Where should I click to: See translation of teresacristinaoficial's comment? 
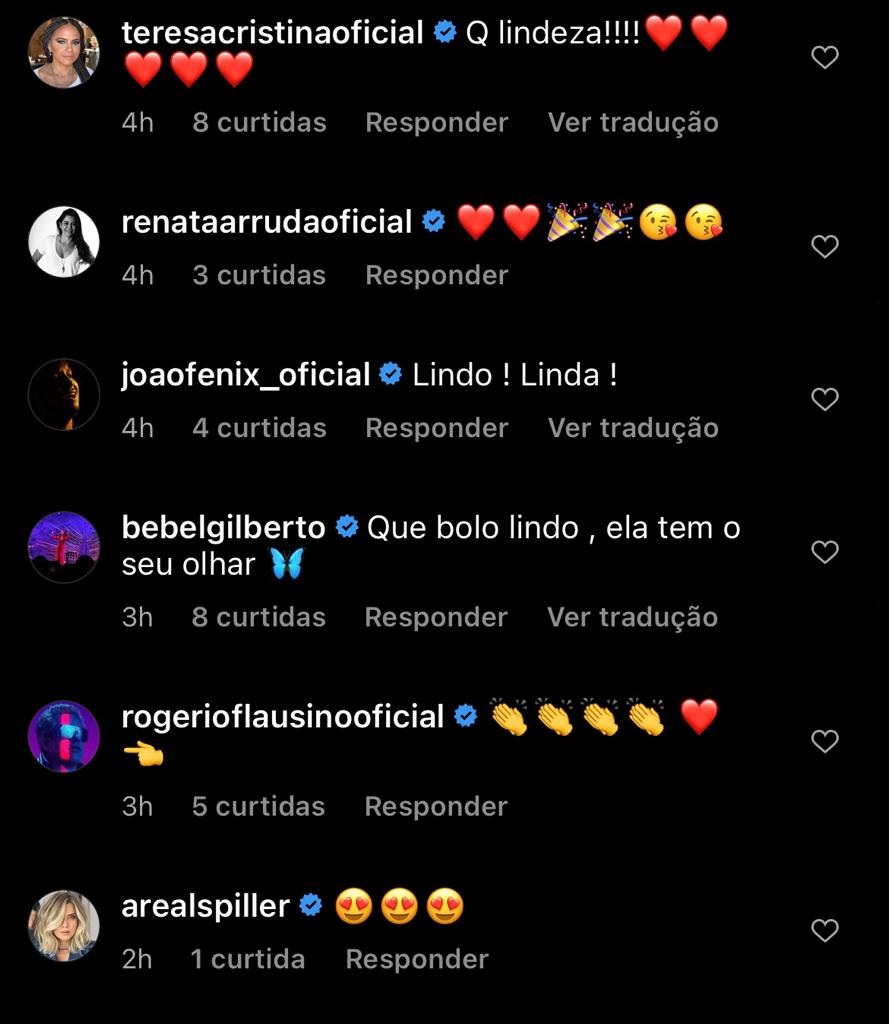[x=632, y=122]
